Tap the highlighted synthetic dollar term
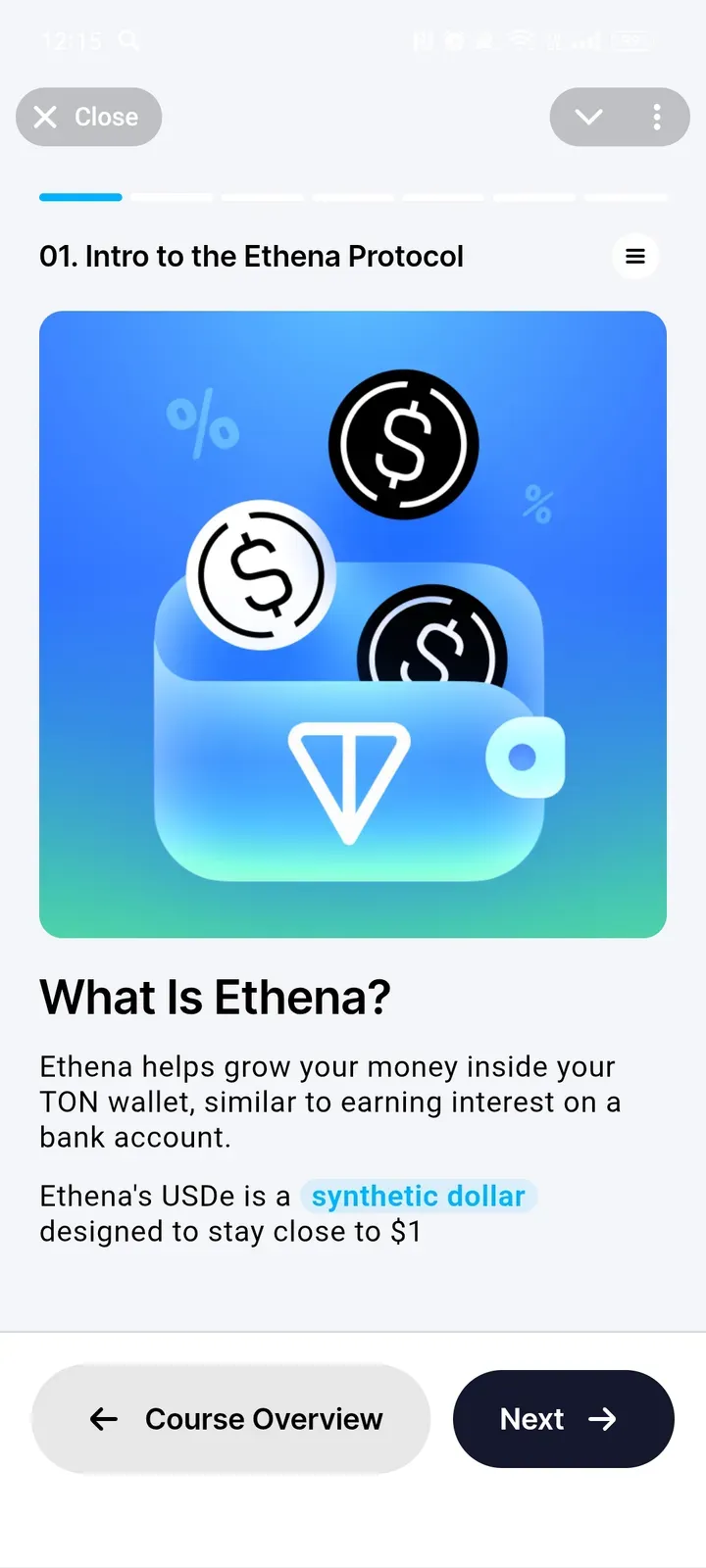Screen dimensions: 706x1568 [419, 1196]
